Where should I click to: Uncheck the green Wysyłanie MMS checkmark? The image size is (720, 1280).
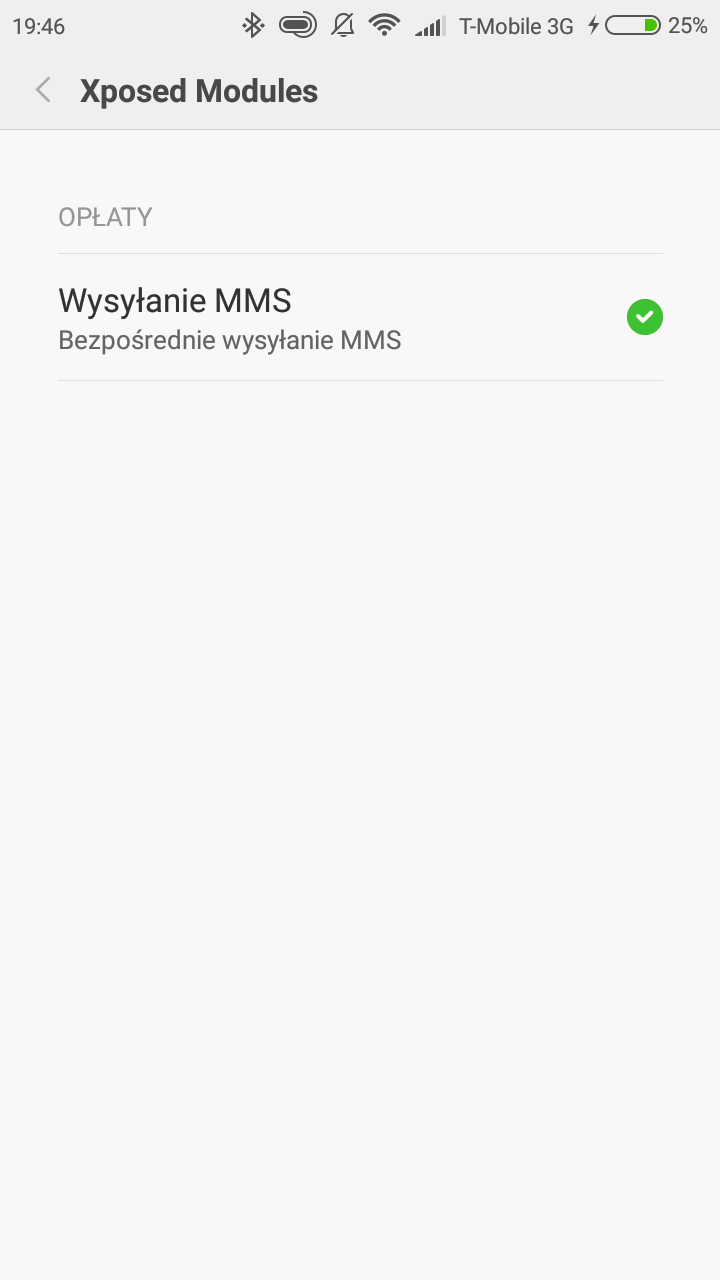(x=644, y=318)
